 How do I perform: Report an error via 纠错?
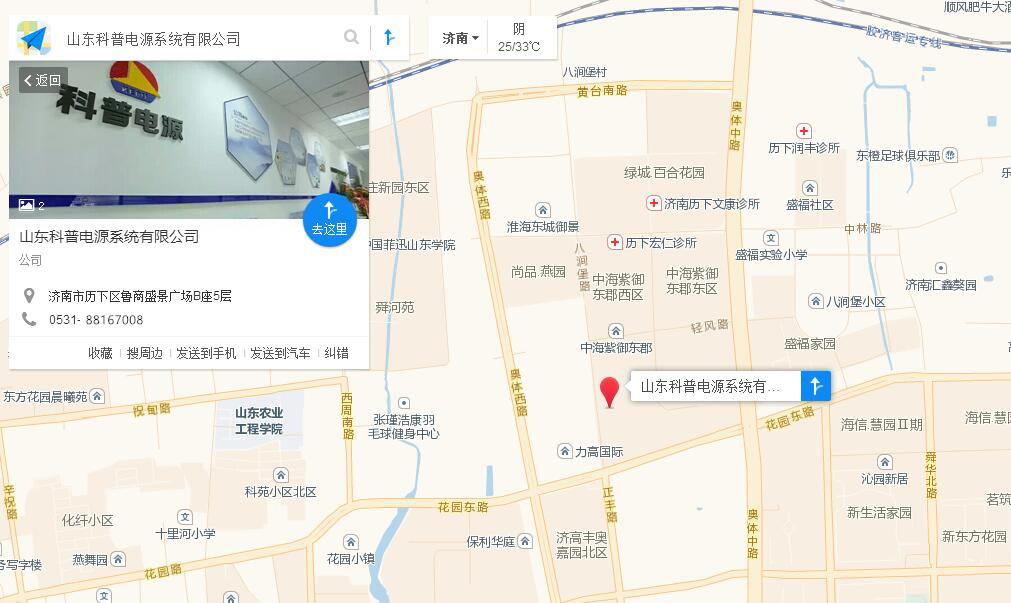[336, 353]
